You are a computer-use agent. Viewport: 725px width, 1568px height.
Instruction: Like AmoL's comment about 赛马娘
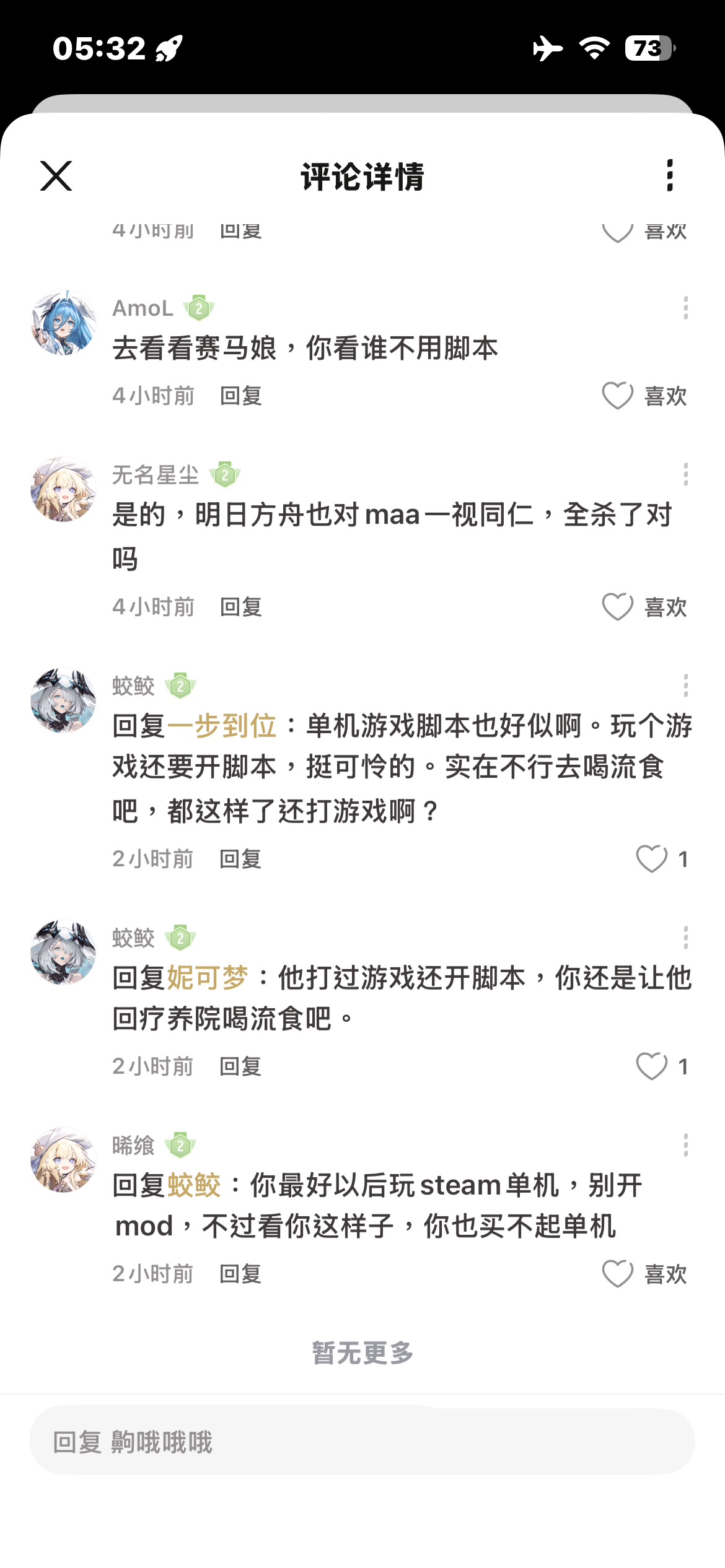click(618, 396)
